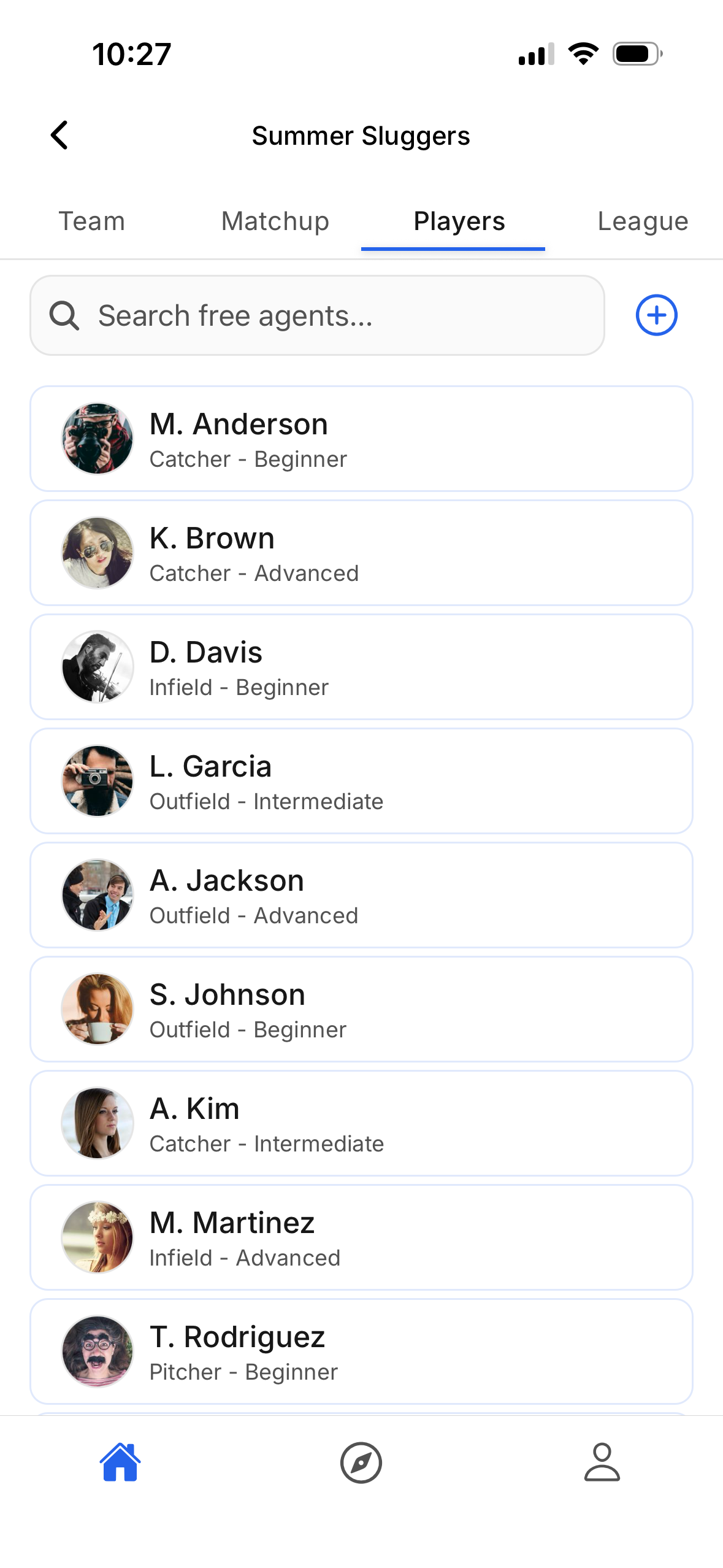Tap M. Anderson's profile photo
Viewport: 723px width, 1568px height.
[x=97, y=438]
